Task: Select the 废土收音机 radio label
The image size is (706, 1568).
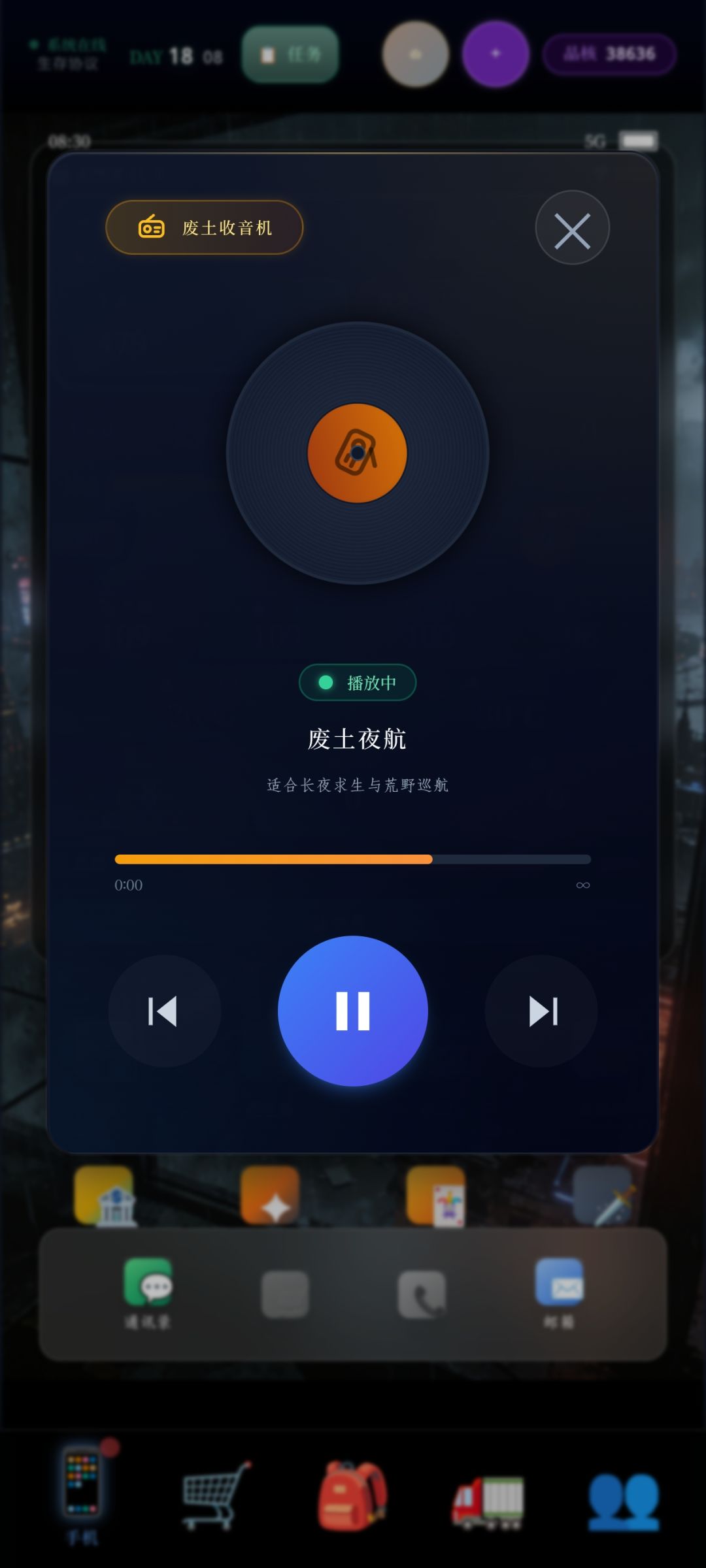Action: (x=205, y=227)
